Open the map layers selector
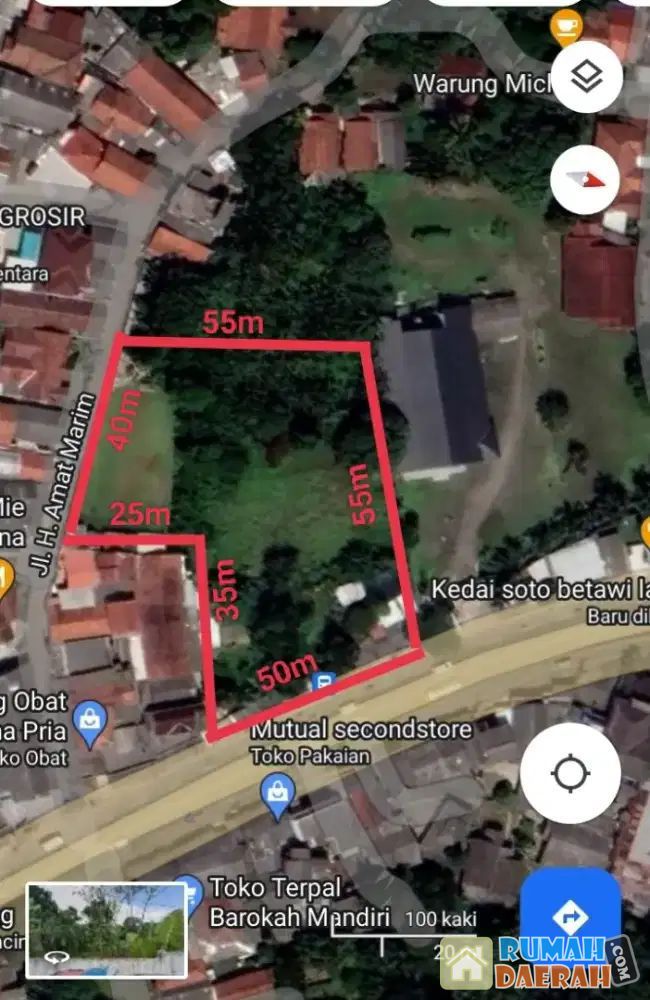The height and width of the screenshot is (1000, 650). (x=586, y=76)
